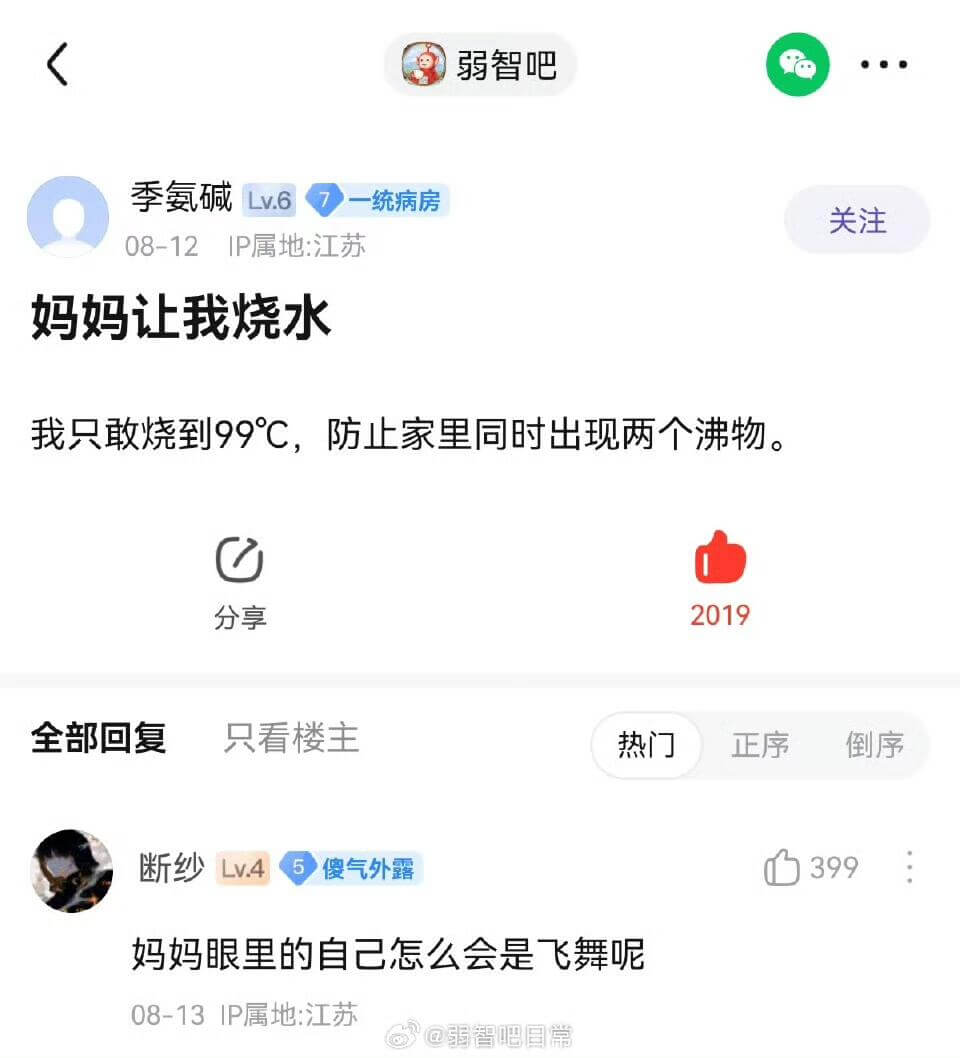Open the poster's profile by tapping 季氨碱
This screenshot has width=960, height=1058.
click(180, 198)
